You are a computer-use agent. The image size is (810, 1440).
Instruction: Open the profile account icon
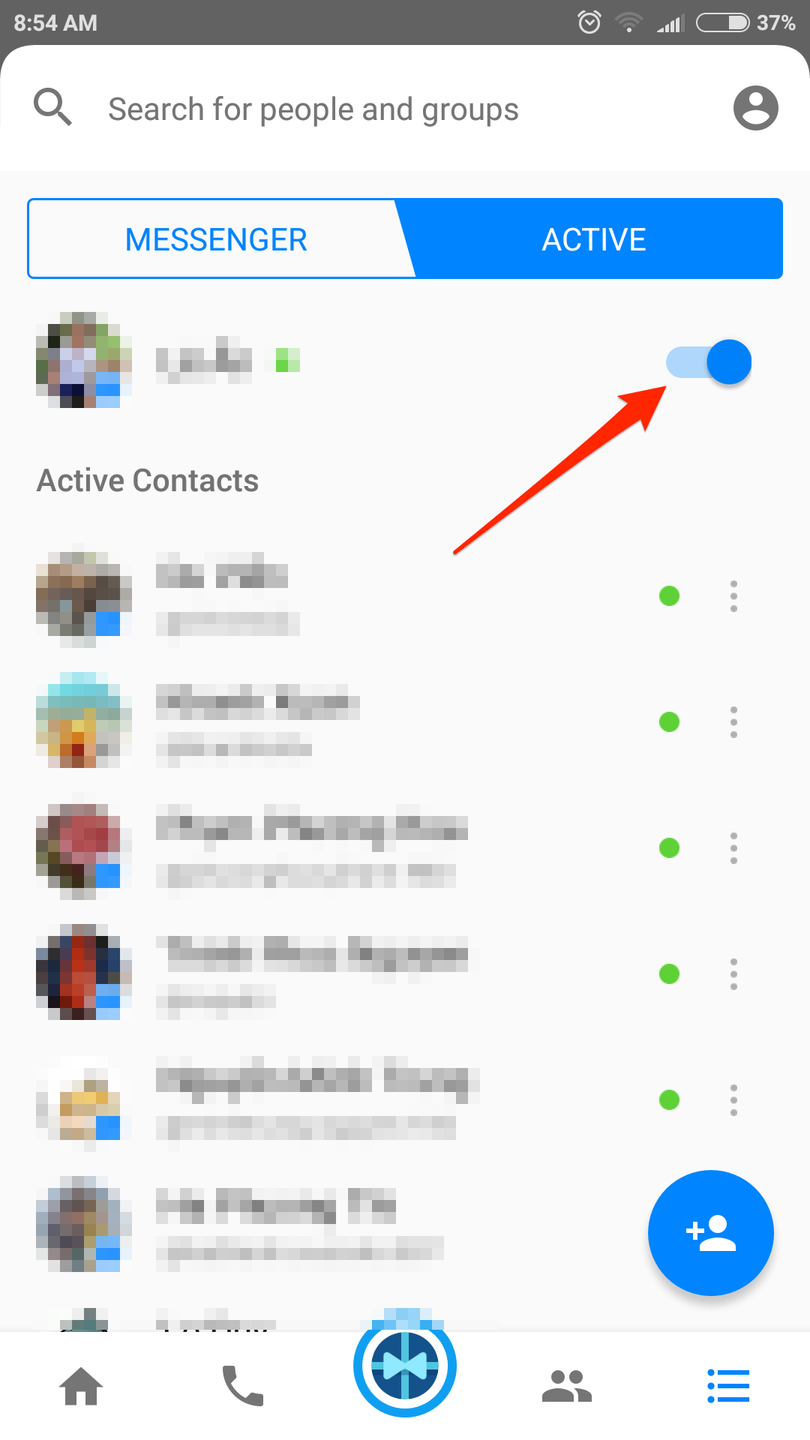point(755,108)
